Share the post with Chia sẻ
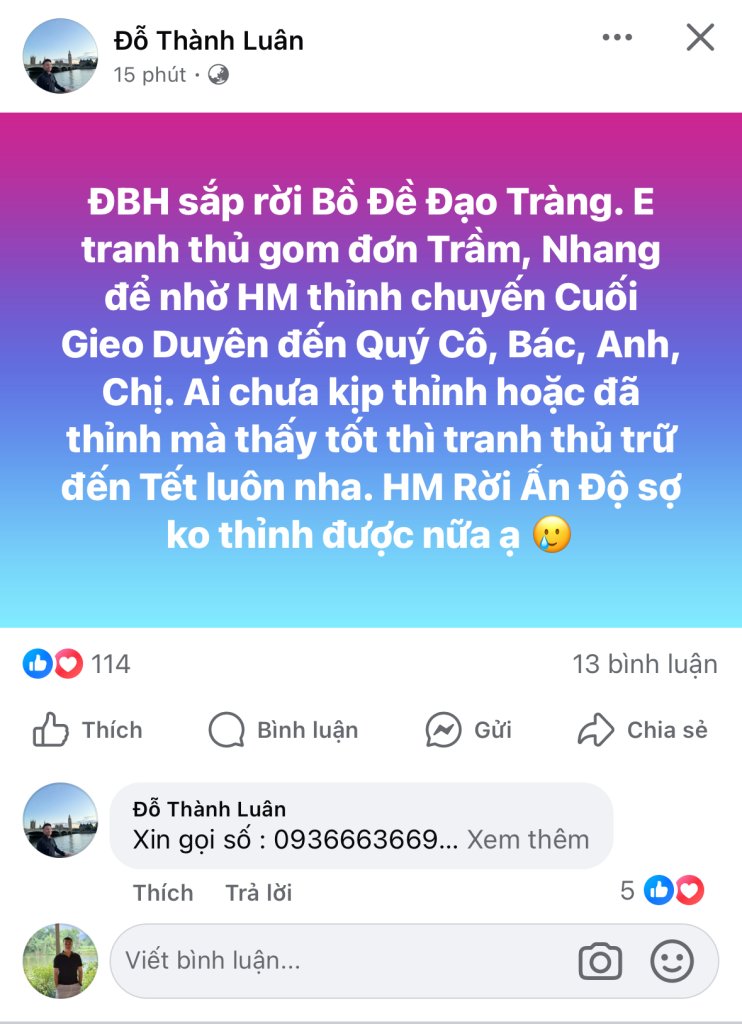The image size is (742, 1024). click(643, 730)
